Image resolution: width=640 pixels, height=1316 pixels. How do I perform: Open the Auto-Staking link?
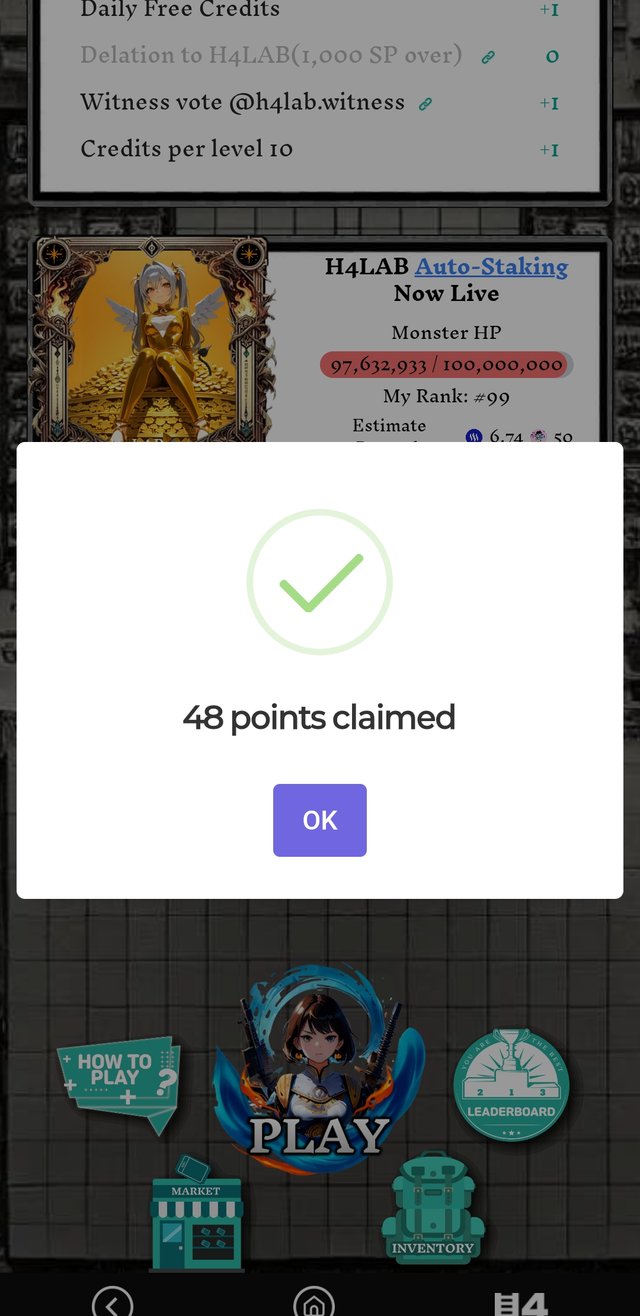[491, 267]
